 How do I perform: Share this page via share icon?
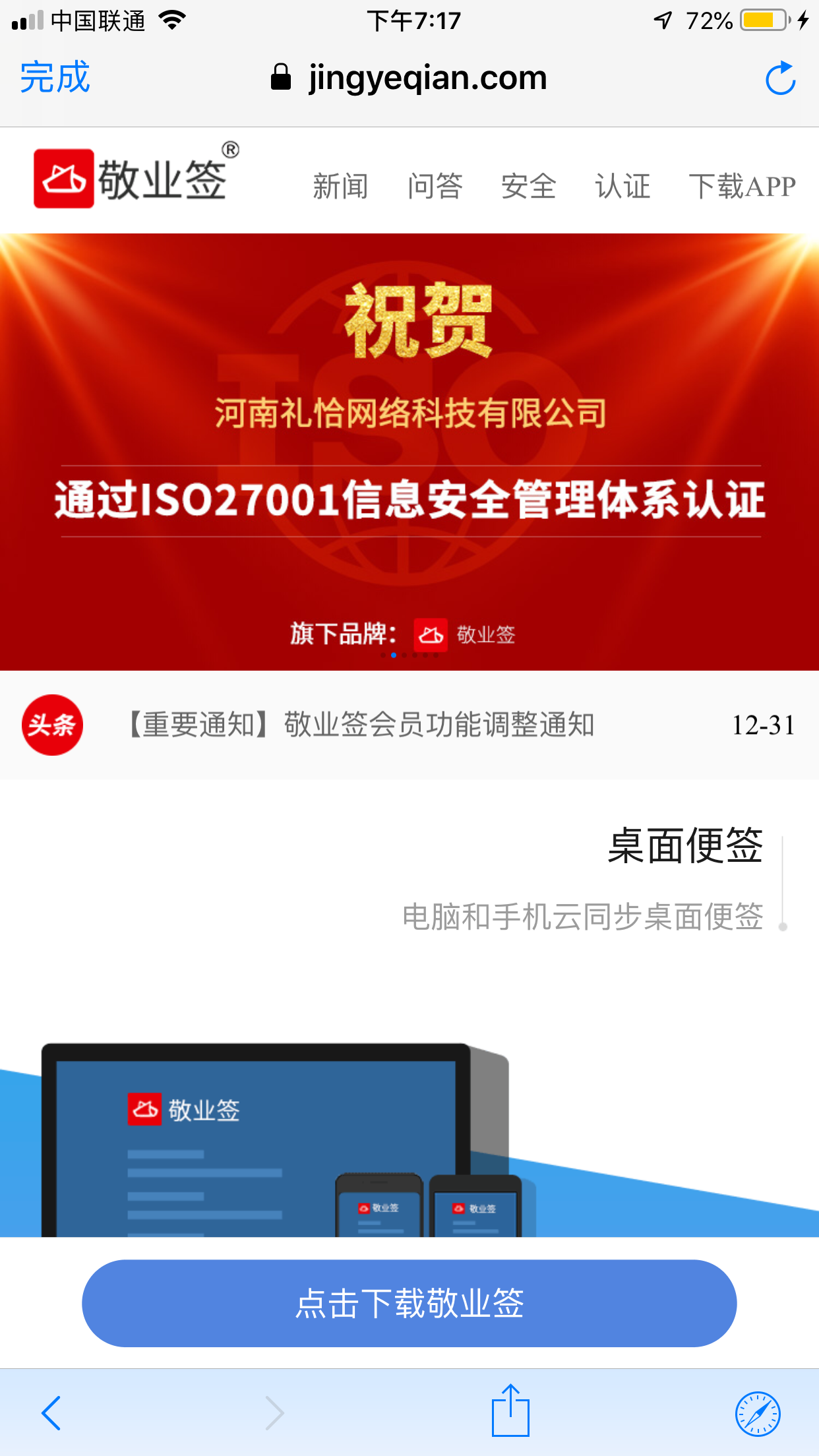click(510, 1411)
